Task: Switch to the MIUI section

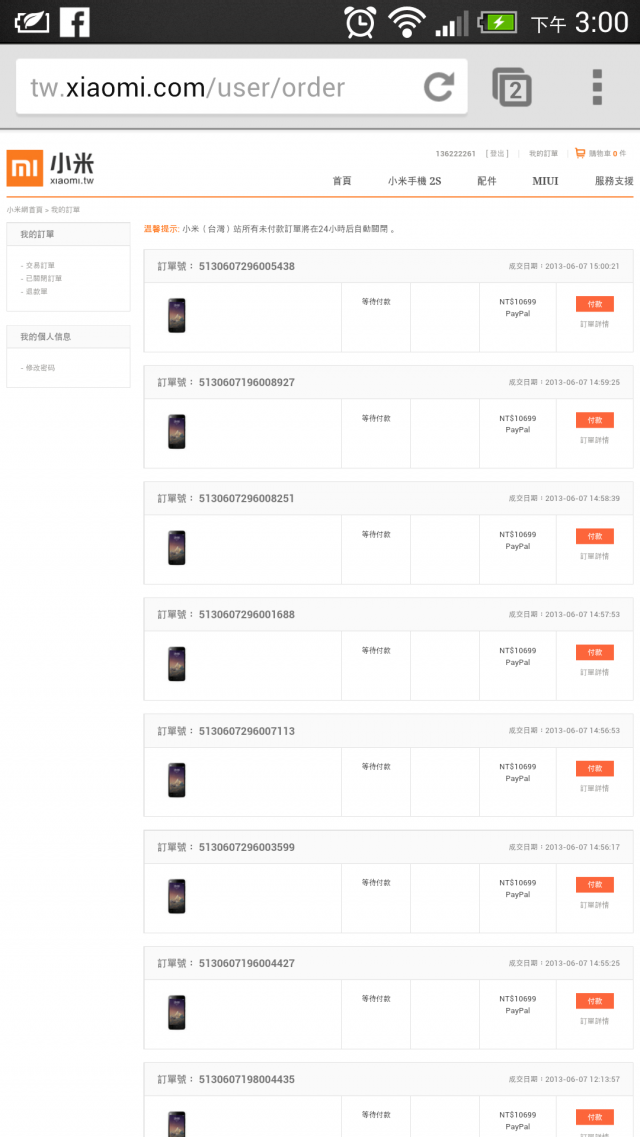Action: [545, 181]
